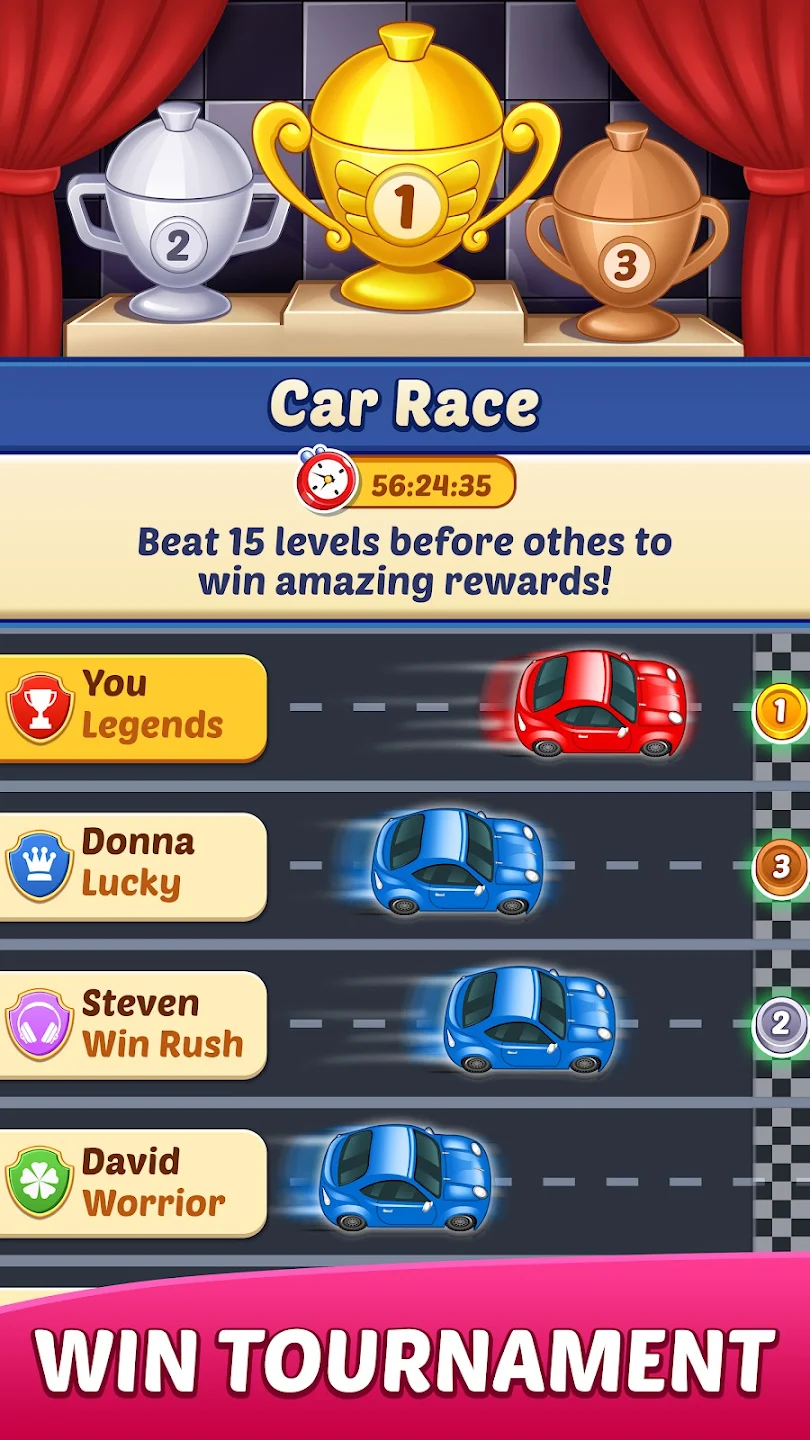This screenshot has height=1440, width=810.
Task: Tap the Car Race title banner
Action: pos(405,402)
